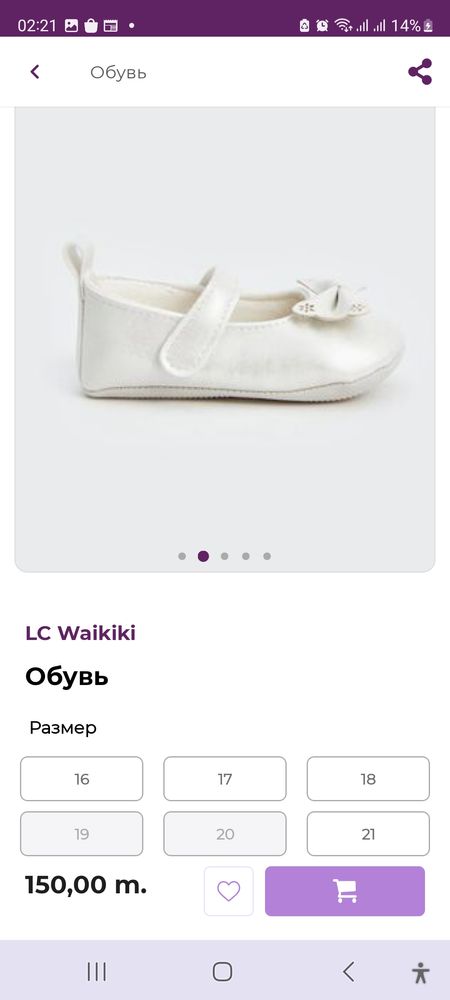Open recent apps from navigation bar
The height and width of the screenshot is (1000, 450).
(97, 972)
